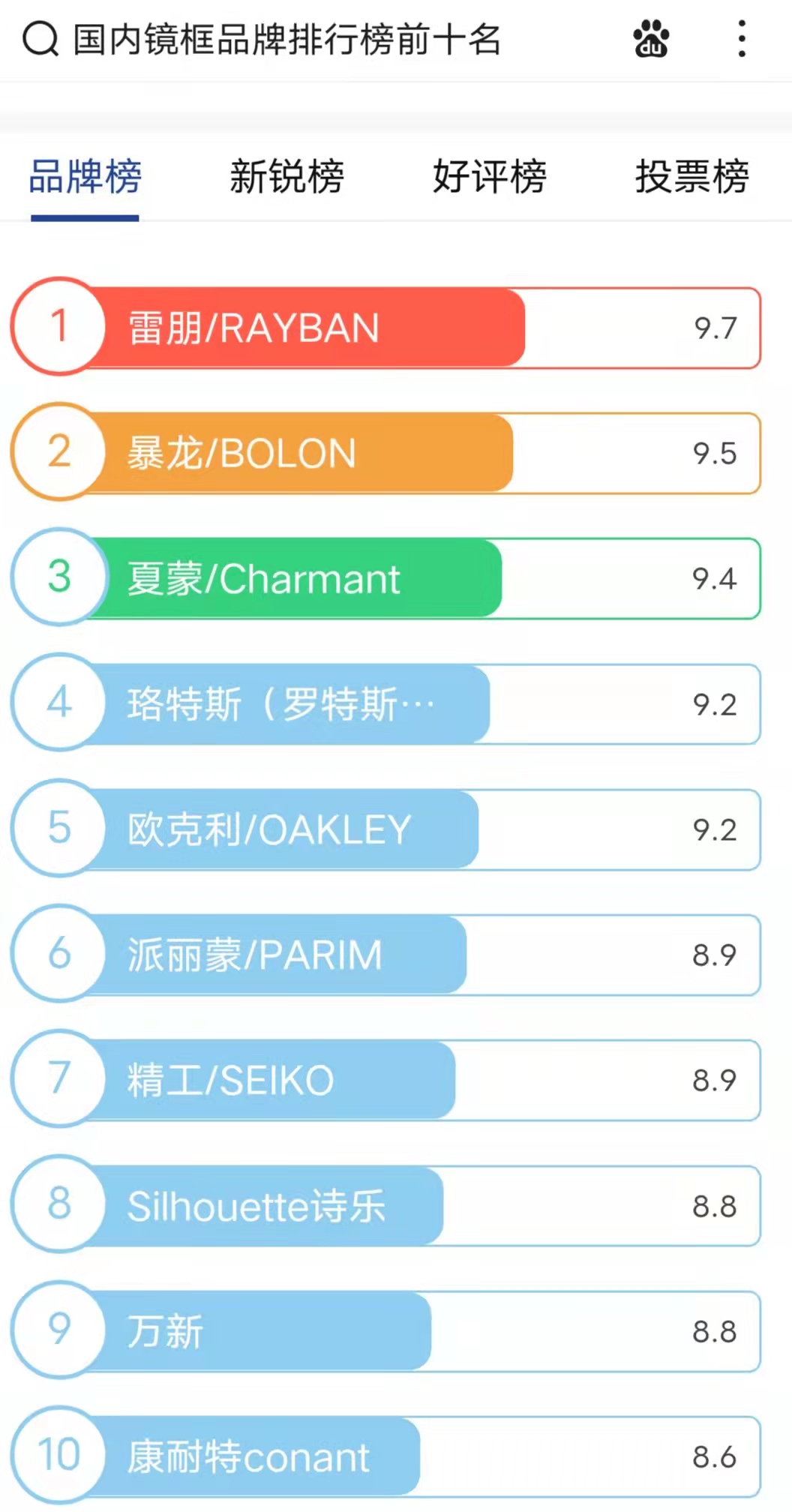This screenshot has height=1512, width=792.
Task: Open the 雷朋/RAYBAN ranking entry
Action: pos(385,328)
